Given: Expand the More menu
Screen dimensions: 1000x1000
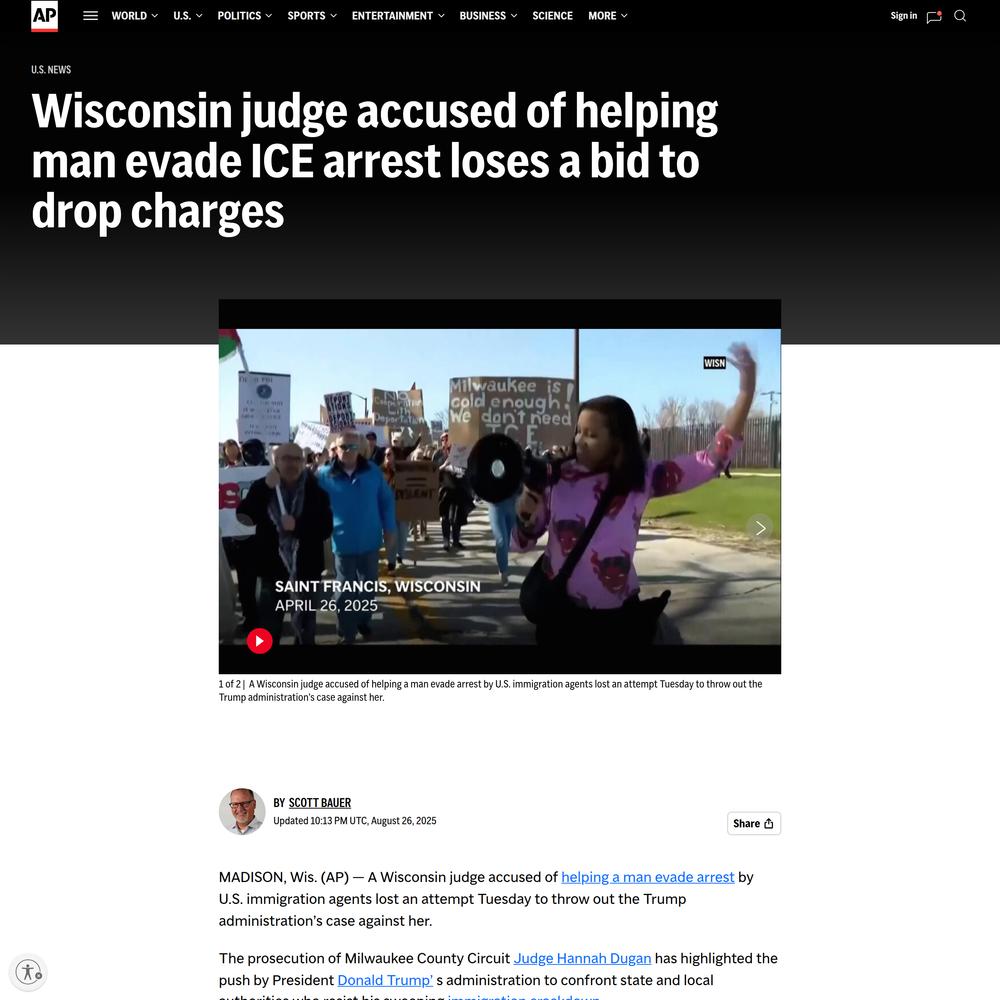Looking at the screenshot, I should pos(608,16).
